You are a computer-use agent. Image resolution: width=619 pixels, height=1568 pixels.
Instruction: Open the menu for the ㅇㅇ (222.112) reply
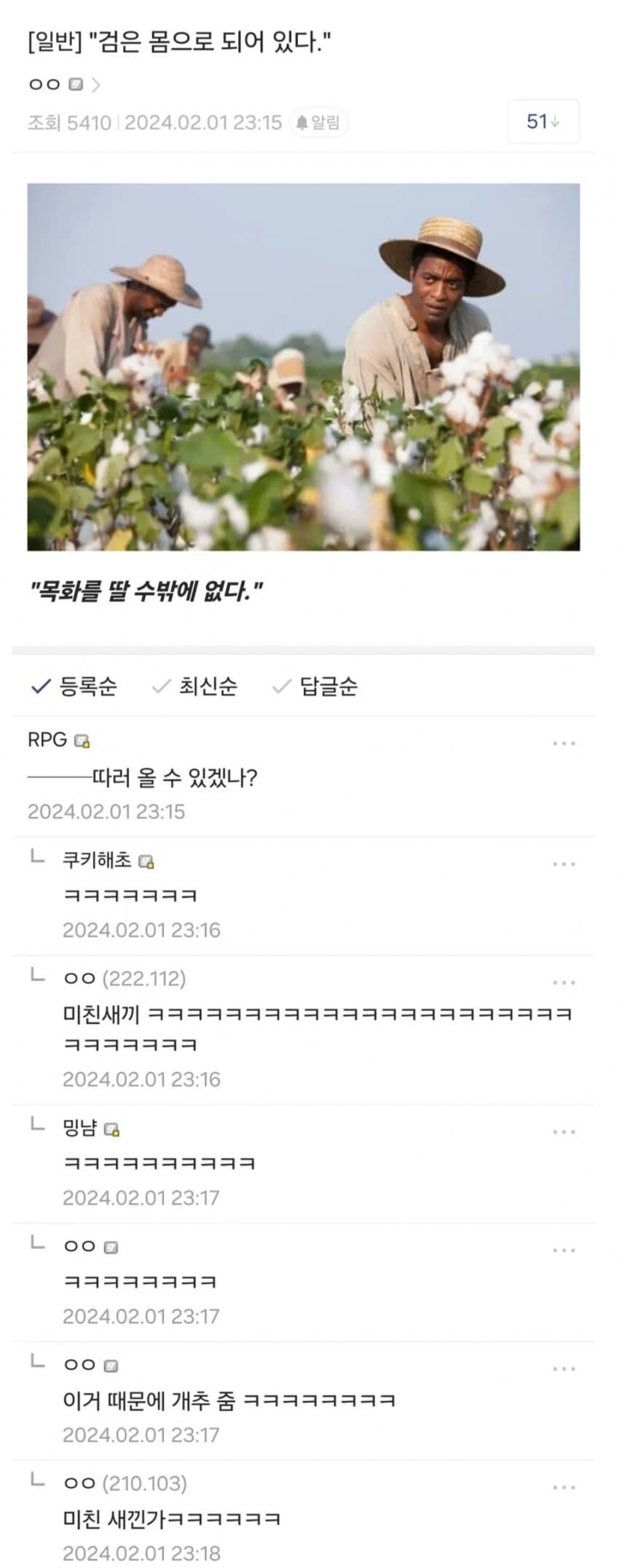(x=564, y=982)
